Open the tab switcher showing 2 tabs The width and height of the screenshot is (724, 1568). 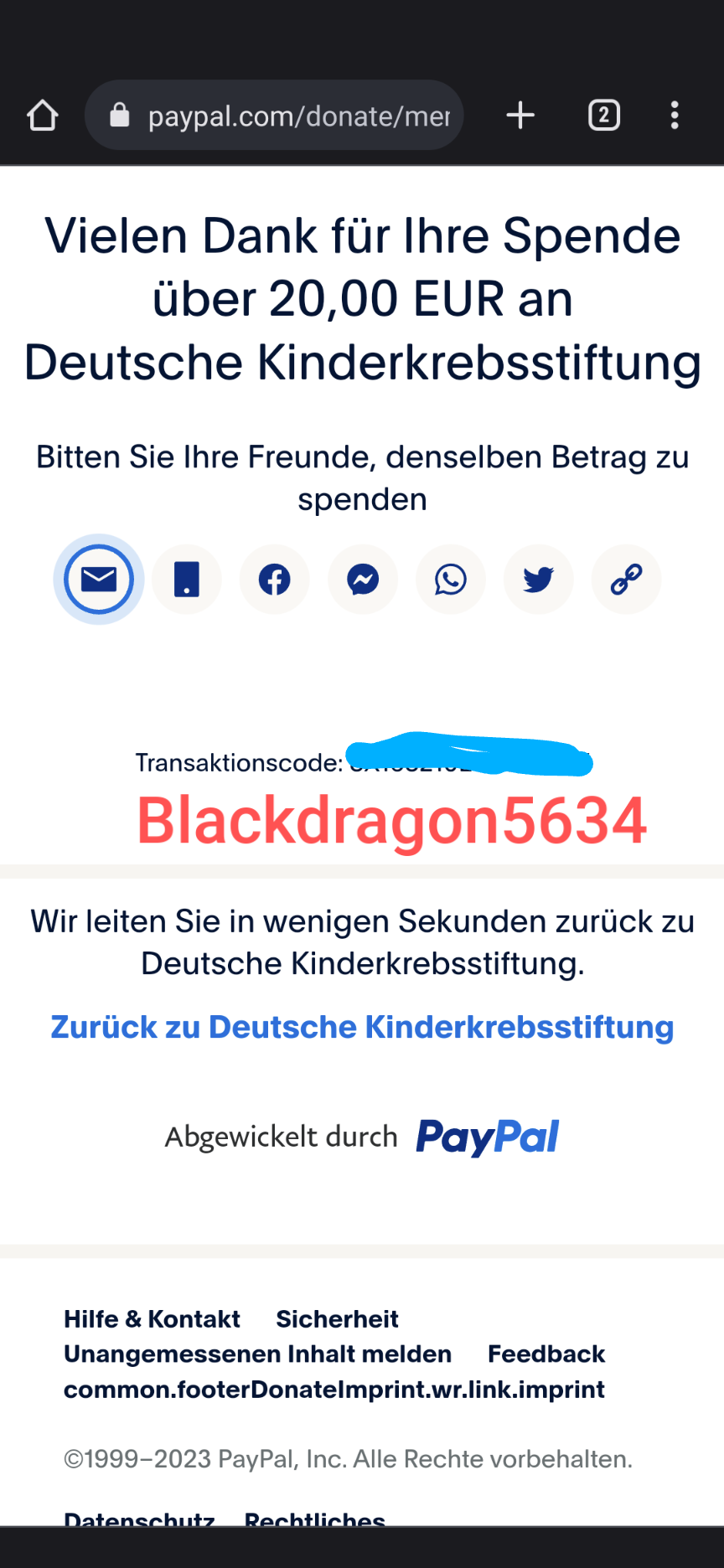tap(604, 116)
